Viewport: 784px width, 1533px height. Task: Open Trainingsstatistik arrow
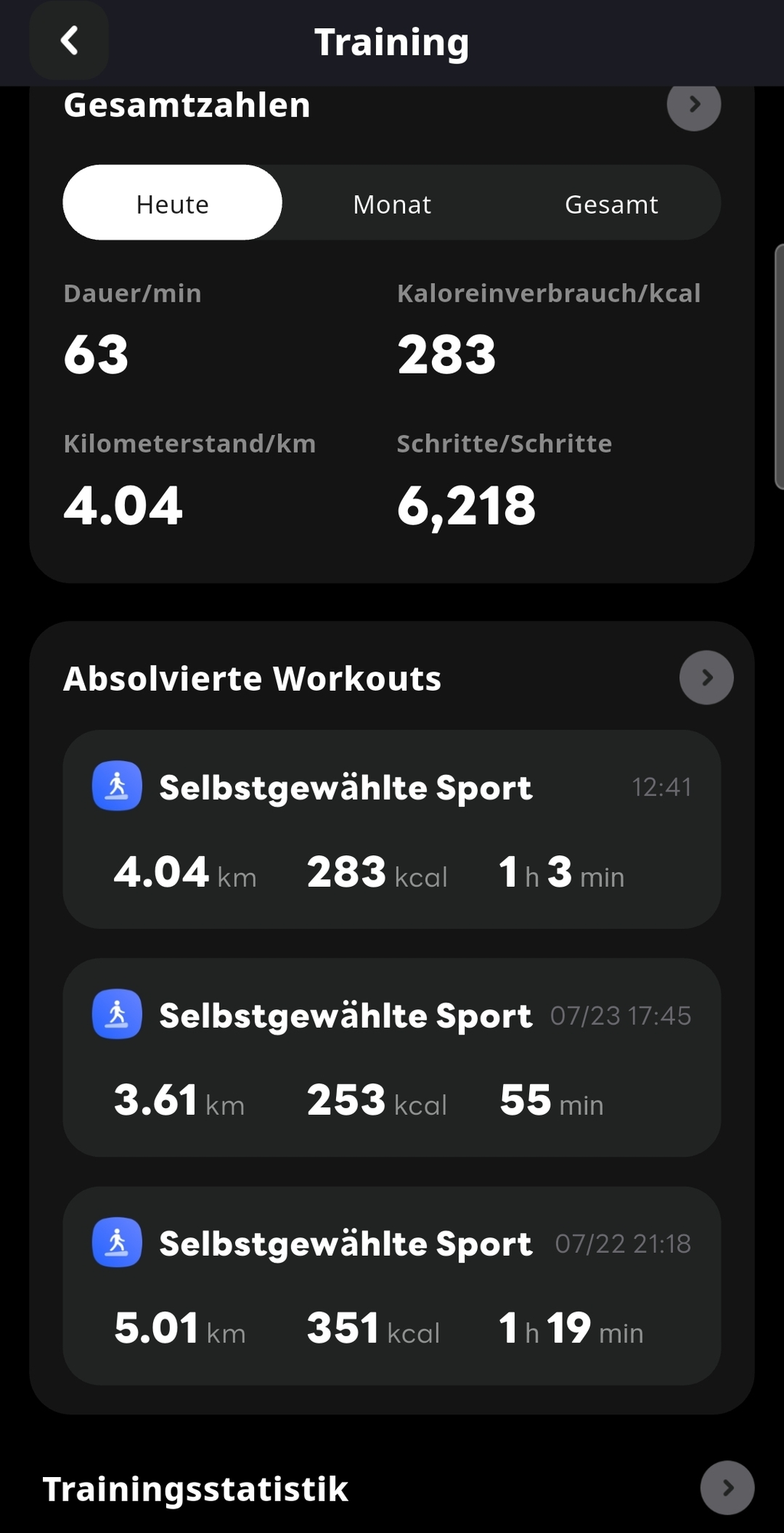pyautogui.click(x=727, y=1488)
